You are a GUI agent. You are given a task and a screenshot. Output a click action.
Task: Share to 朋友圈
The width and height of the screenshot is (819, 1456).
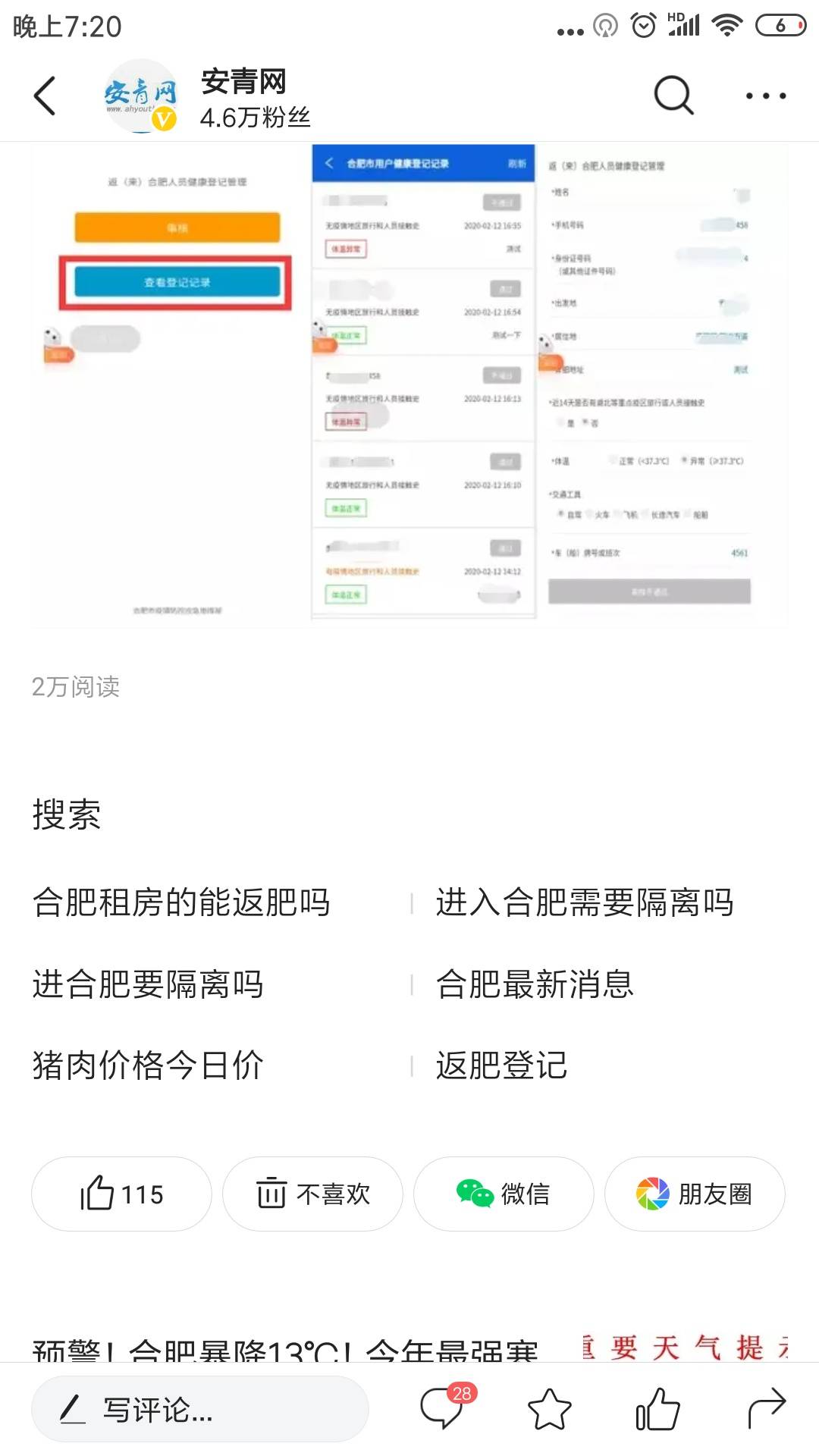tap(695, 1194)
